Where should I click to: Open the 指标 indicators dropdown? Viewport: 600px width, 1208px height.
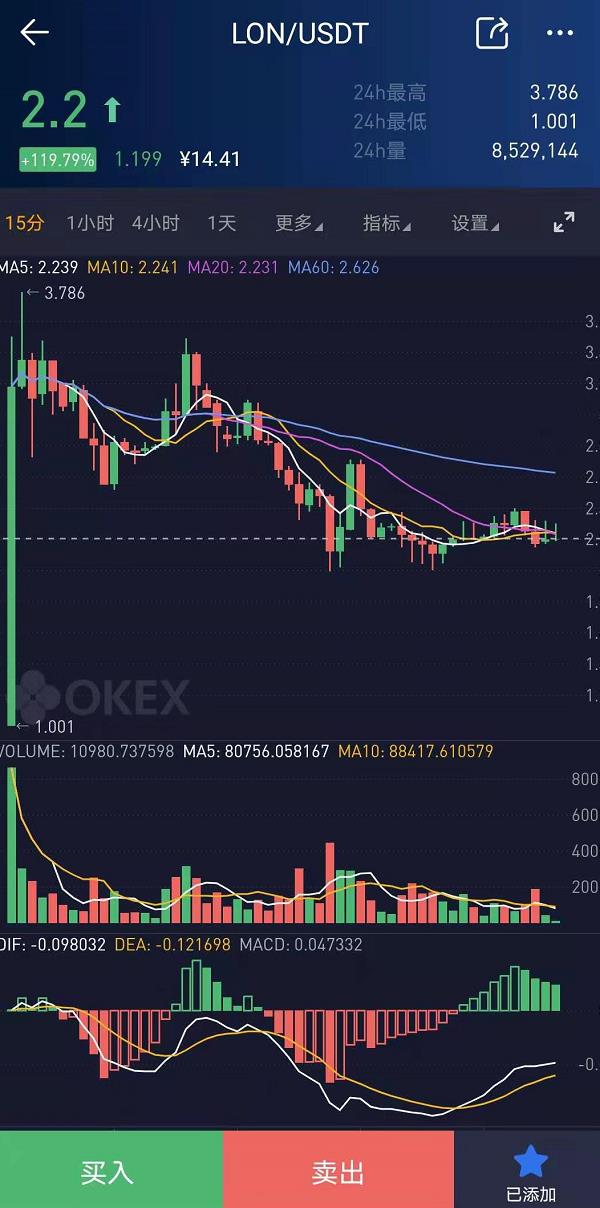click(x=386, y=223)
